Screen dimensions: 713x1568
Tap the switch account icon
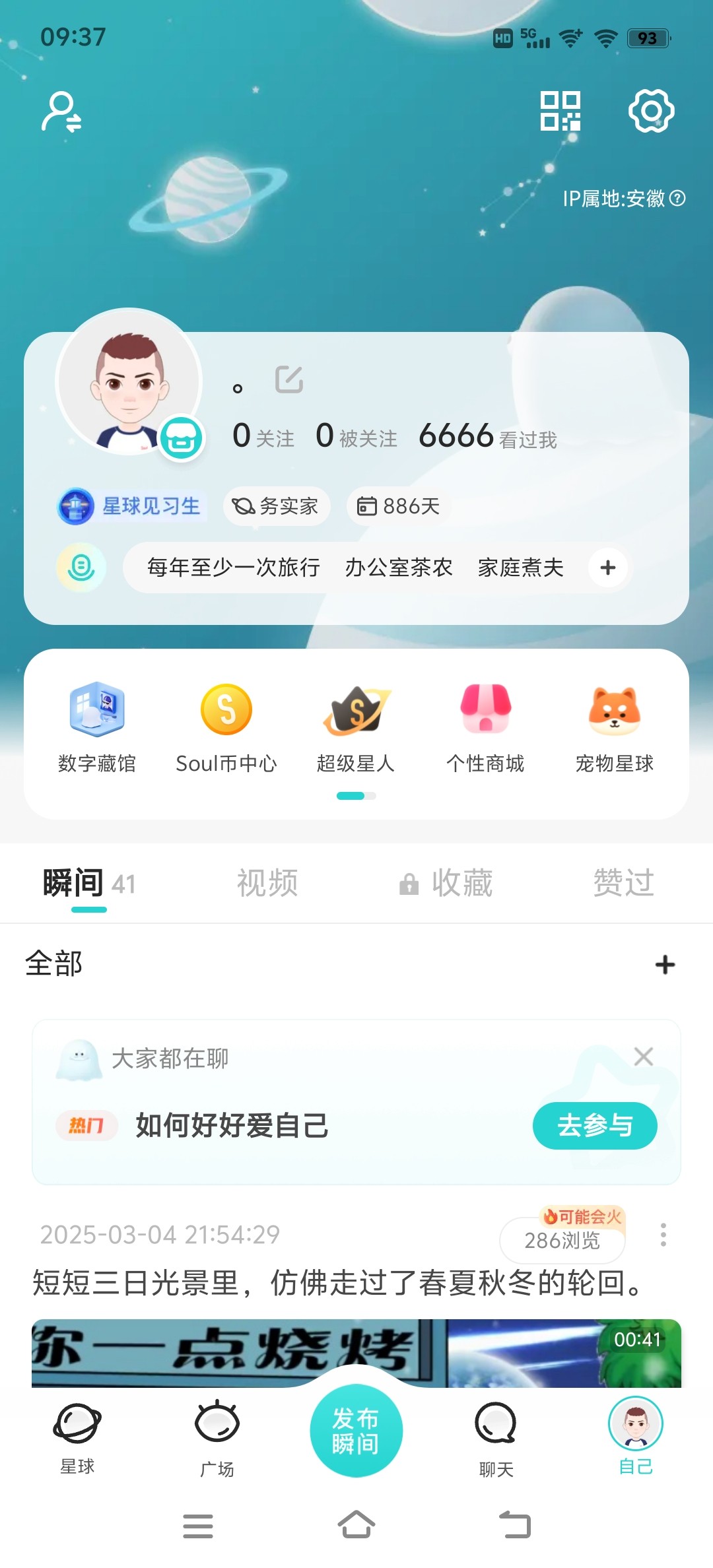[x=61, y=112]
